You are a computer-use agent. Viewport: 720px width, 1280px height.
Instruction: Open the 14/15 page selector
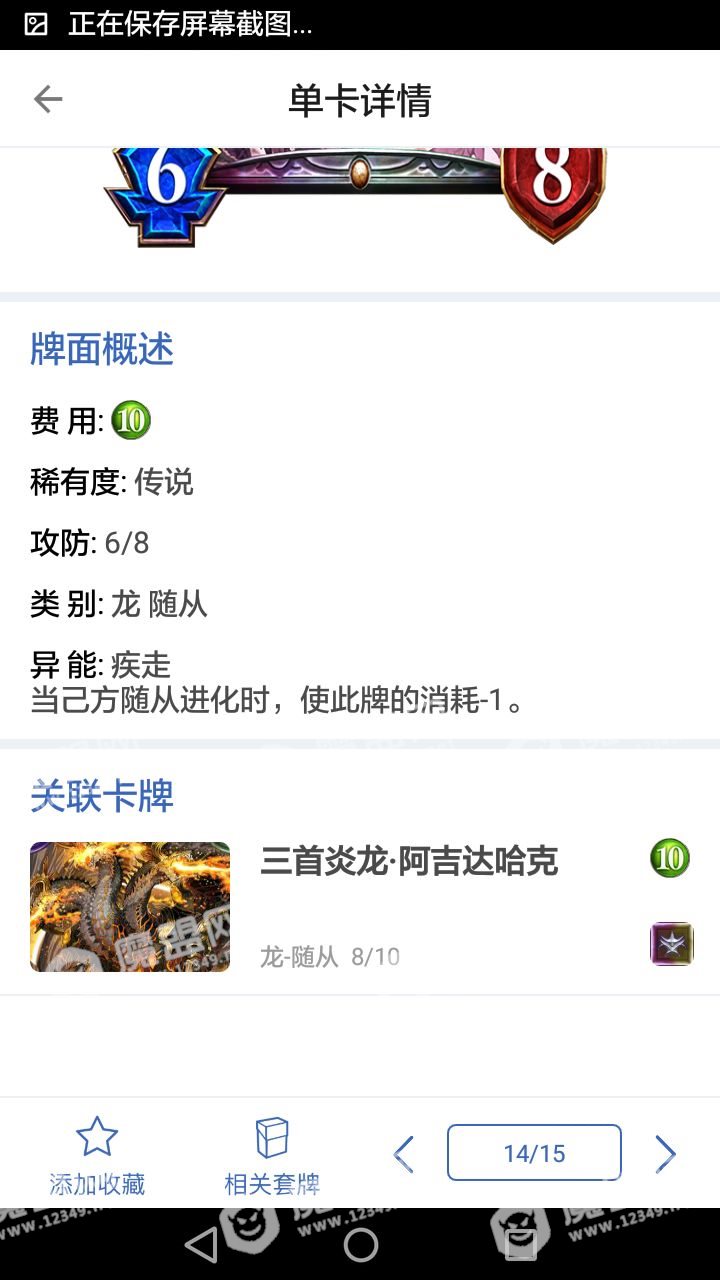(x=534, y=1153)
